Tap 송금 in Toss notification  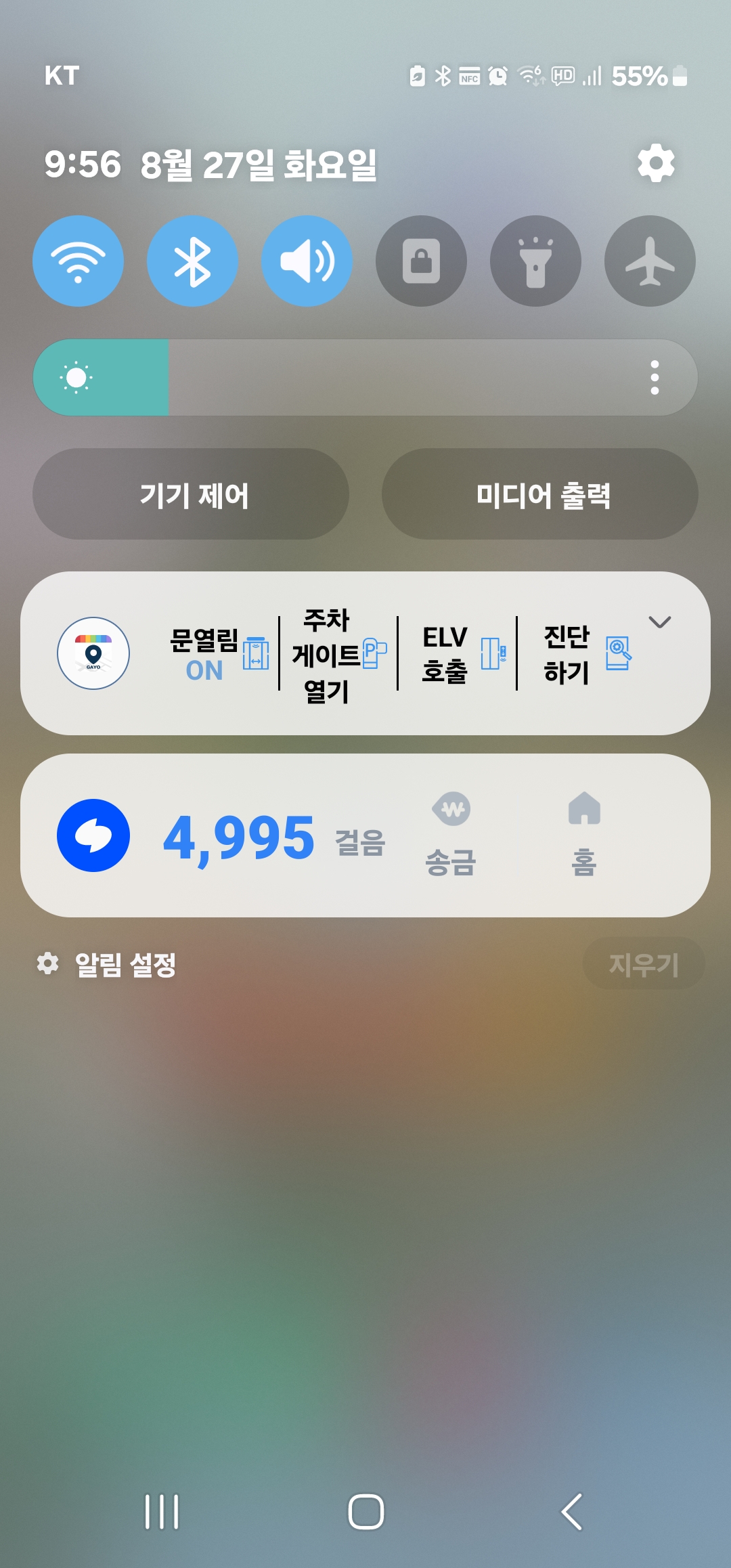tap(451, 835)
